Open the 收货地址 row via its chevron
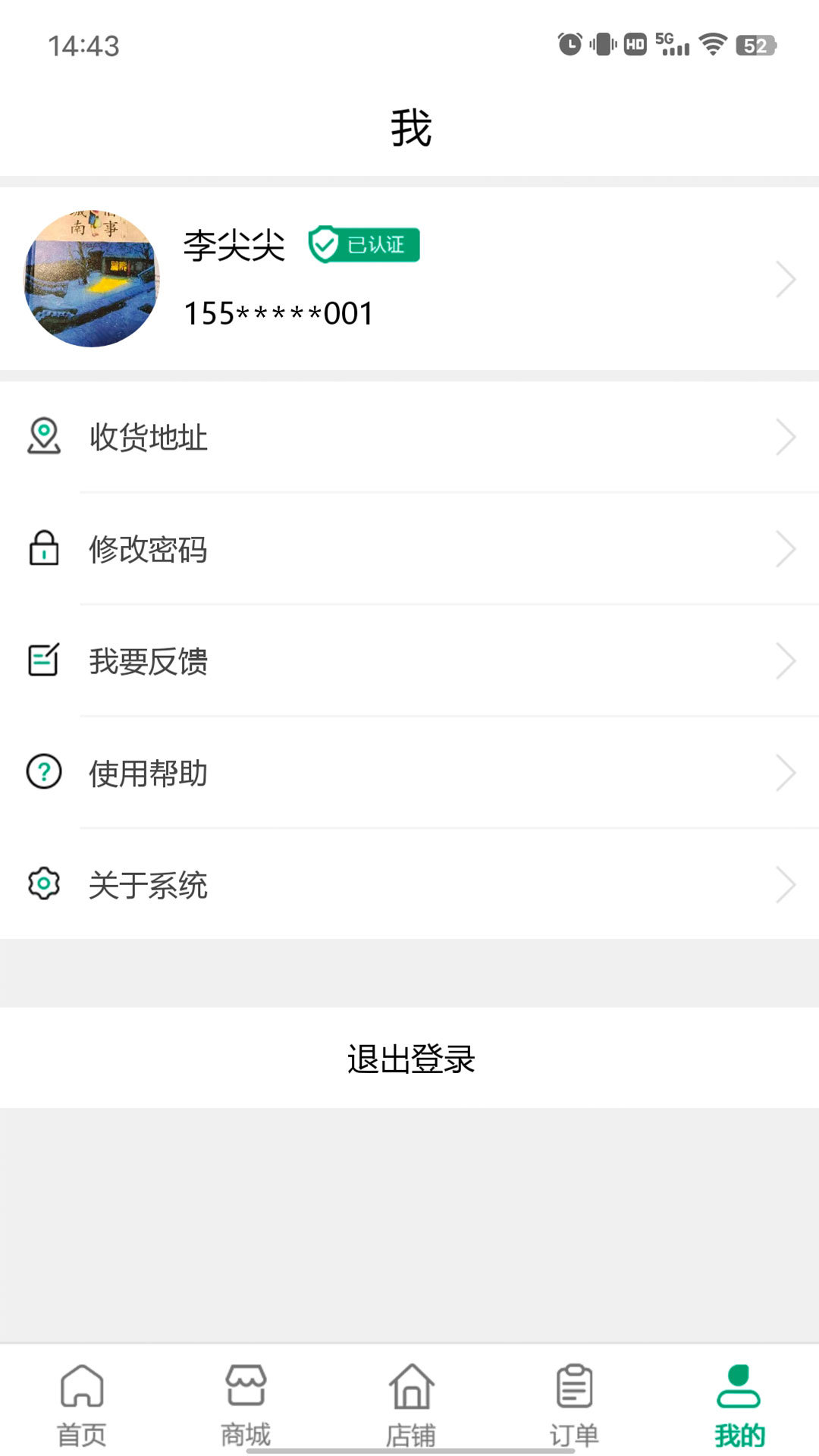This screenshot has height=1456, width=819. point(786,436)
